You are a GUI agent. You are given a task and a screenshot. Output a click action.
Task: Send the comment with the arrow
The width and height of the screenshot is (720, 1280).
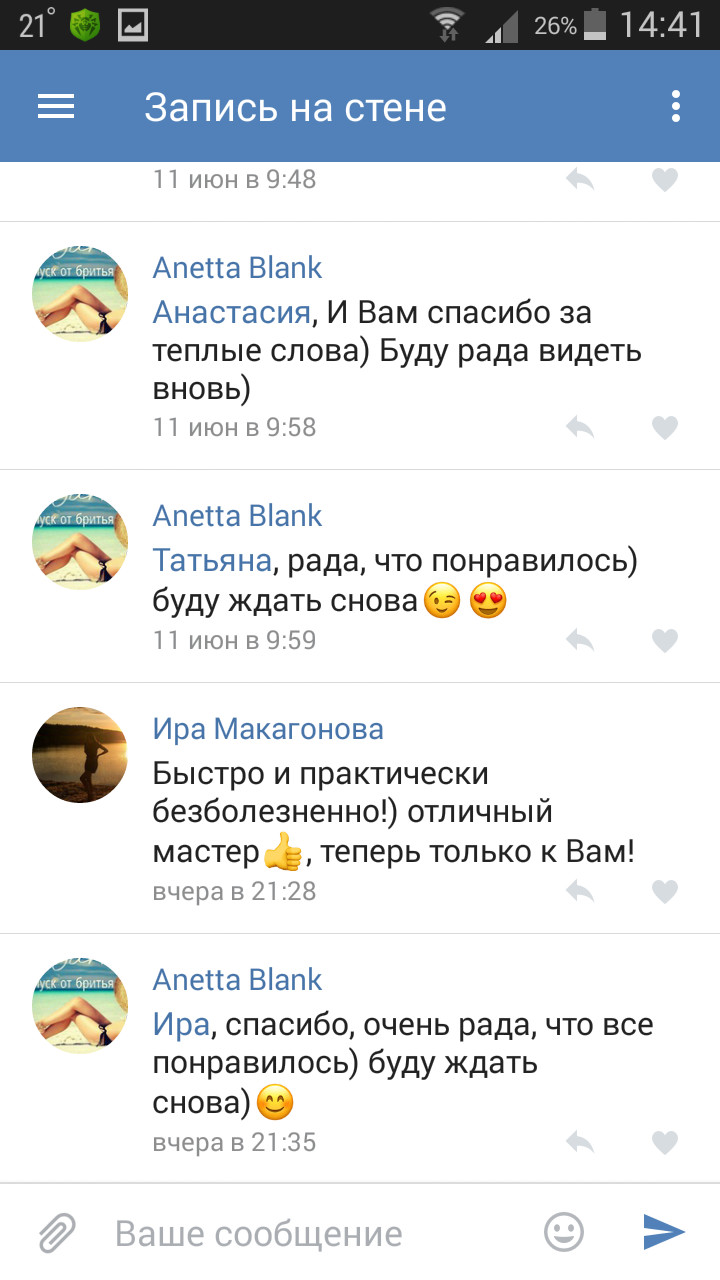(x=663, y=1232)
